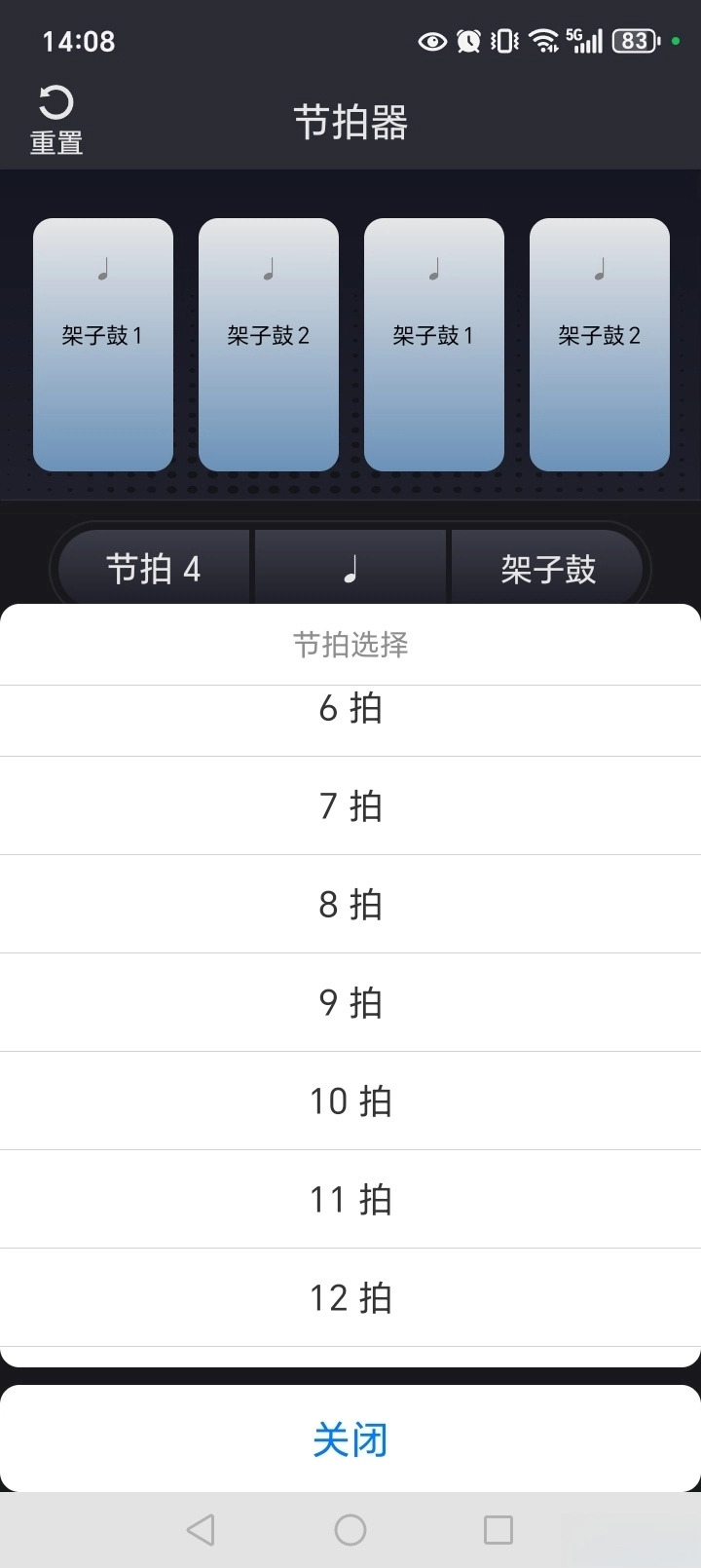Screen dimensions: 701x1568
Task: Pick the 8 拍 beat option
Action: (x=350, y=904)
